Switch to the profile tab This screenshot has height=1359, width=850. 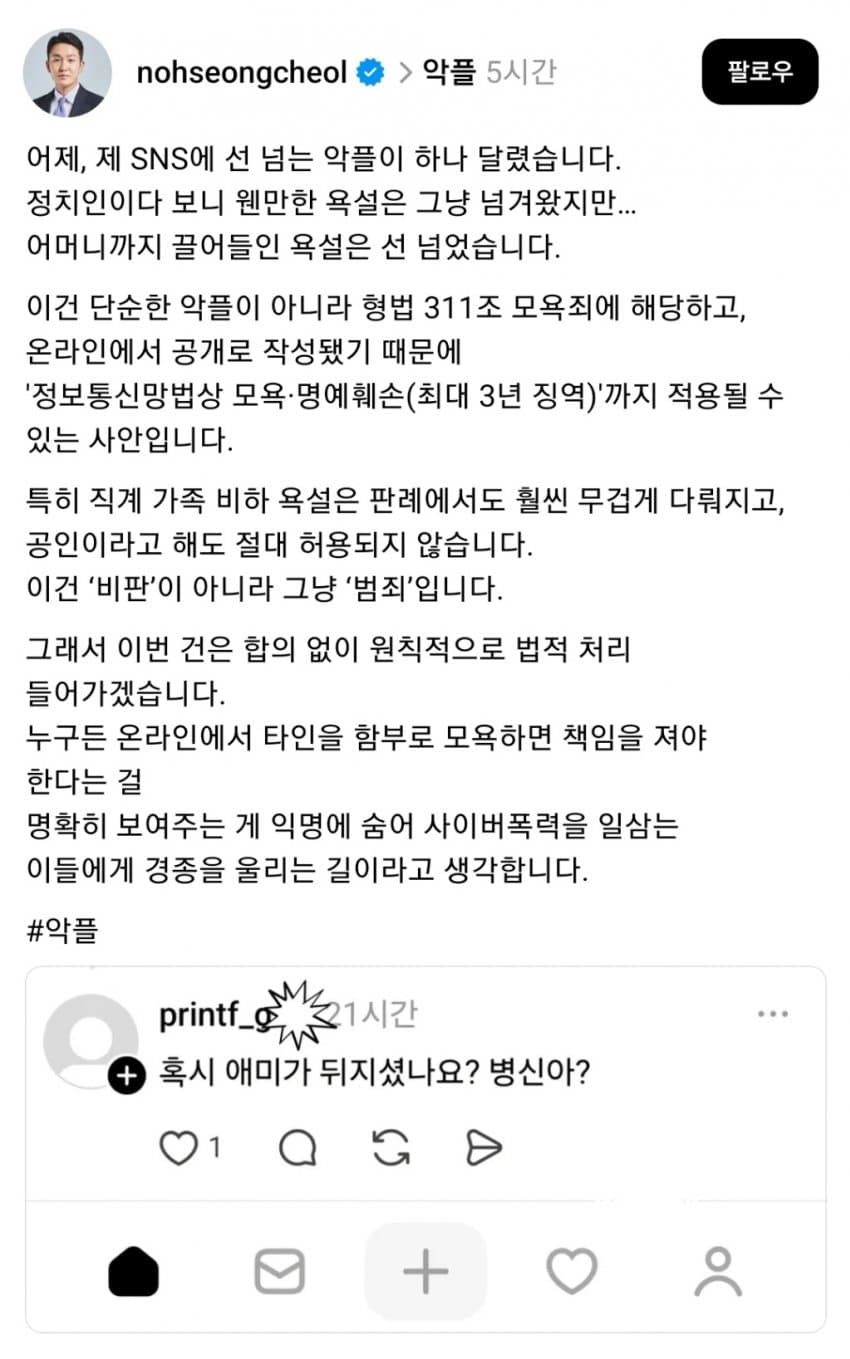(718, 1272)
